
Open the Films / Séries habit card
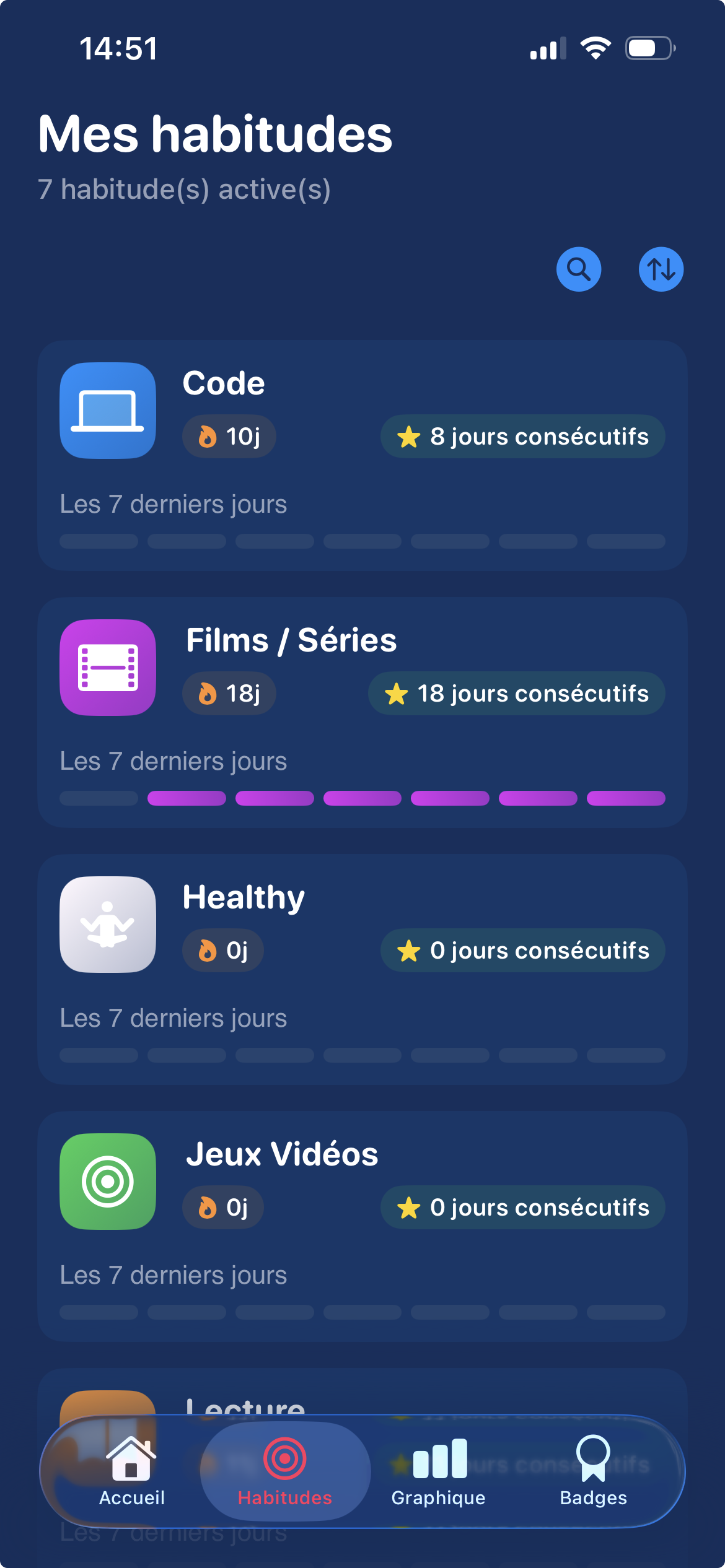(x=362, y=712)
